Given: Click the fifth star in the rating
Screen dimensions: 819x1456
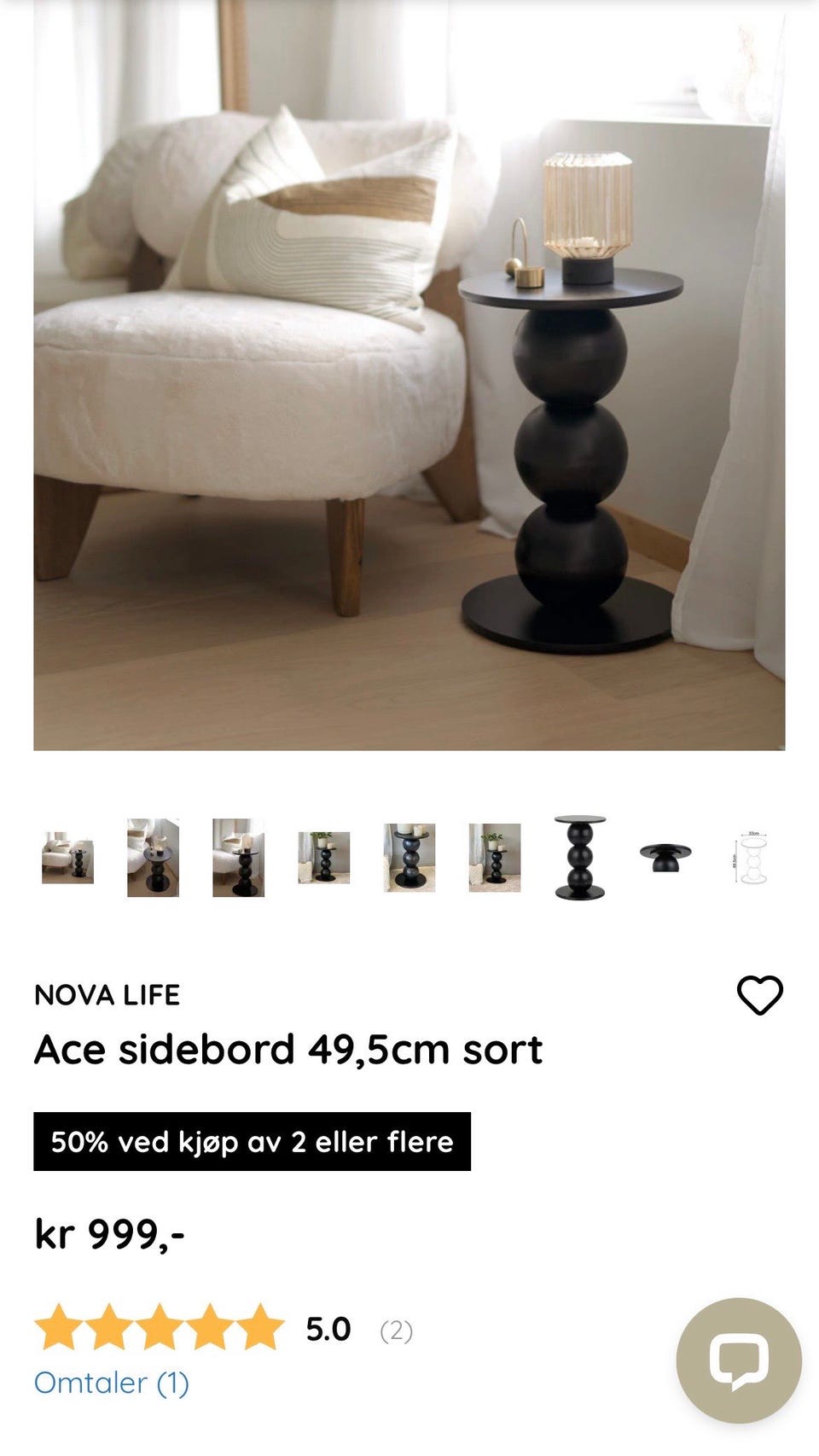Looking at the screenshot, I should click(x=262, y=1327).
